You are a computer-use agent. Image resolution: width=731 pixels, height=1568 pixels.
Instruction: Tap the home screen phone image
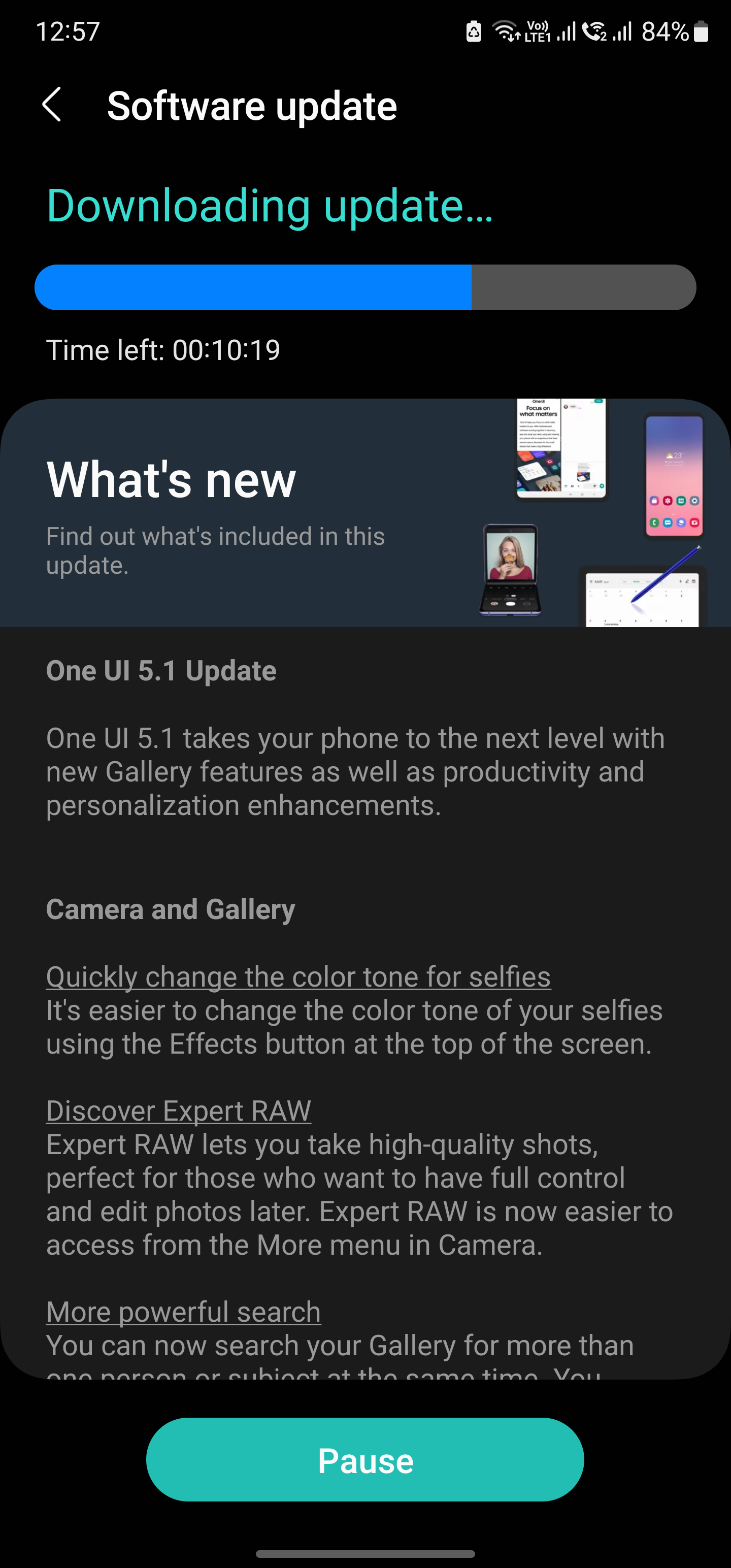(x=674, y=475)
